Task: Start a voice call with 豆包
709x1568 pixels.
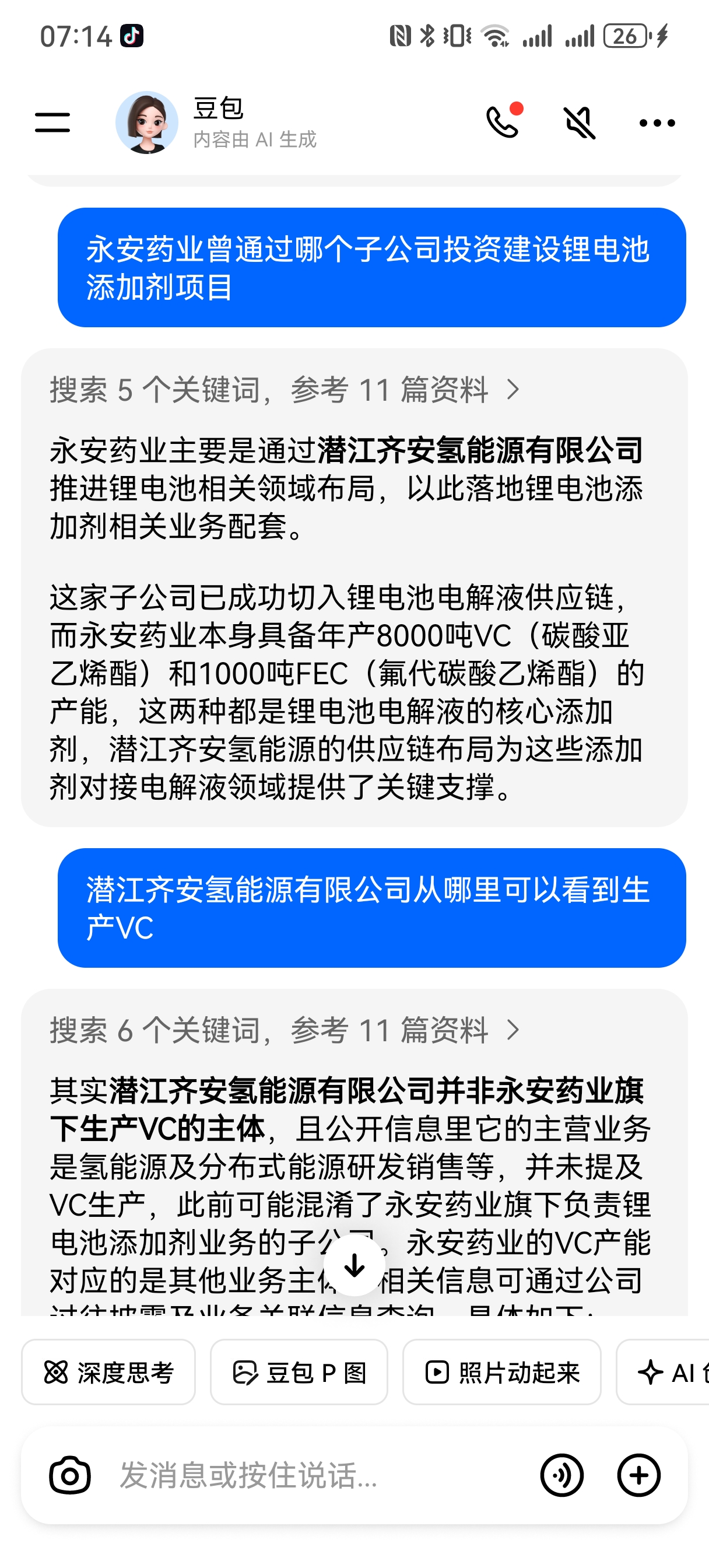Action: (503, 123)
